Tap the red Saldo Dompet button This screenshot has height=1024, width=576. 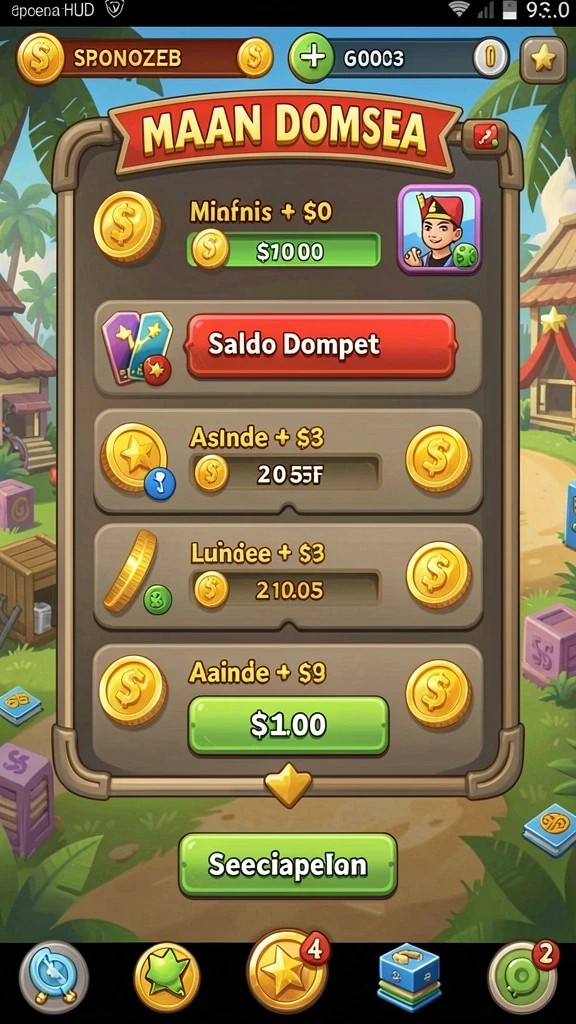coord(321,345)
